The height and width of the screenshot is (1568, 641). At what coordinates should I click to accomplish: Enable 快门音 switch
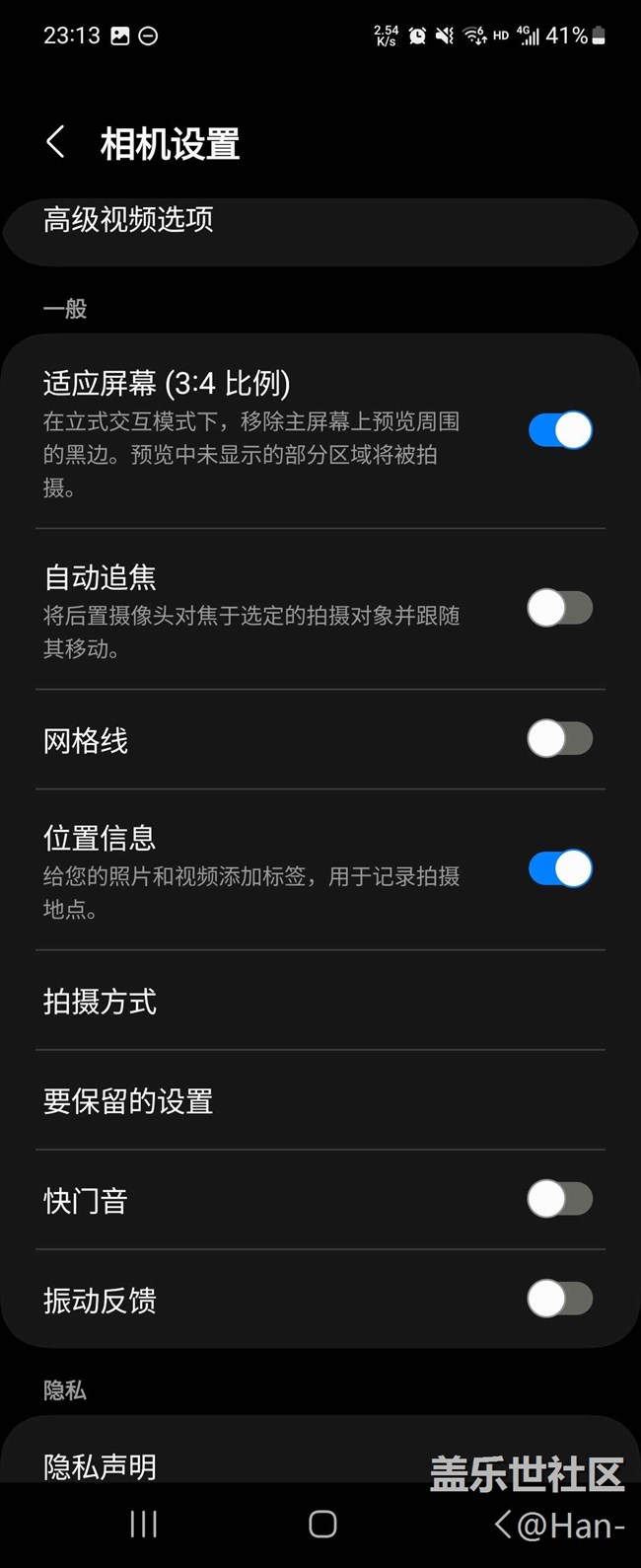[560, 1199]
